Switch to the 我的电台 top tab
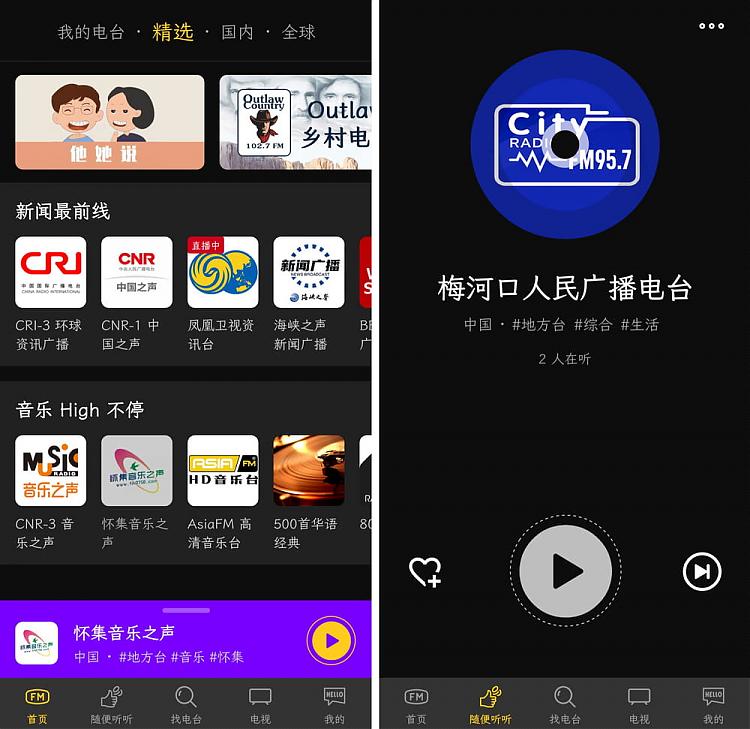Viewport: 750px width, 729px height. coord(91,32)
